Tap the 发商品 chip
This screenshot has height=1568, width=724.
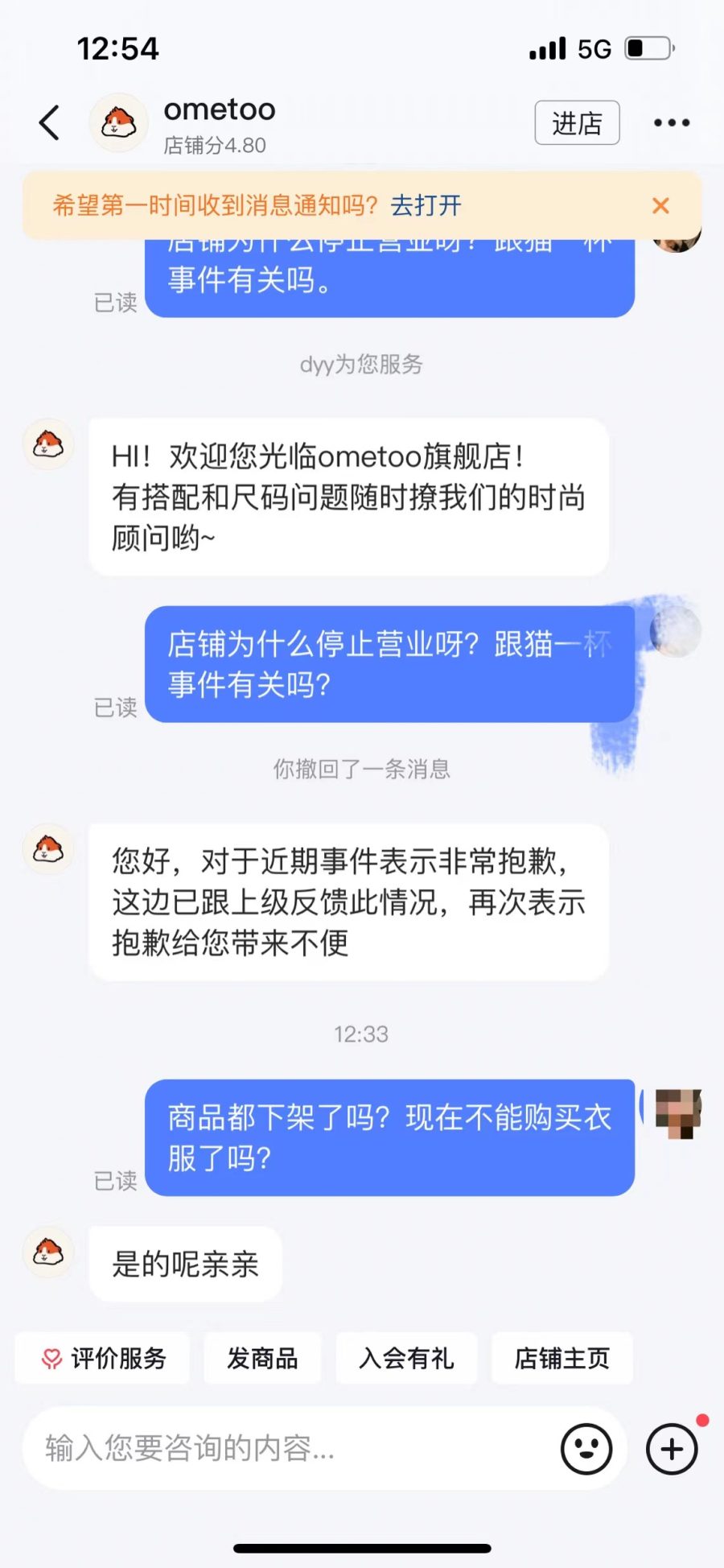tap(262, 1358)
